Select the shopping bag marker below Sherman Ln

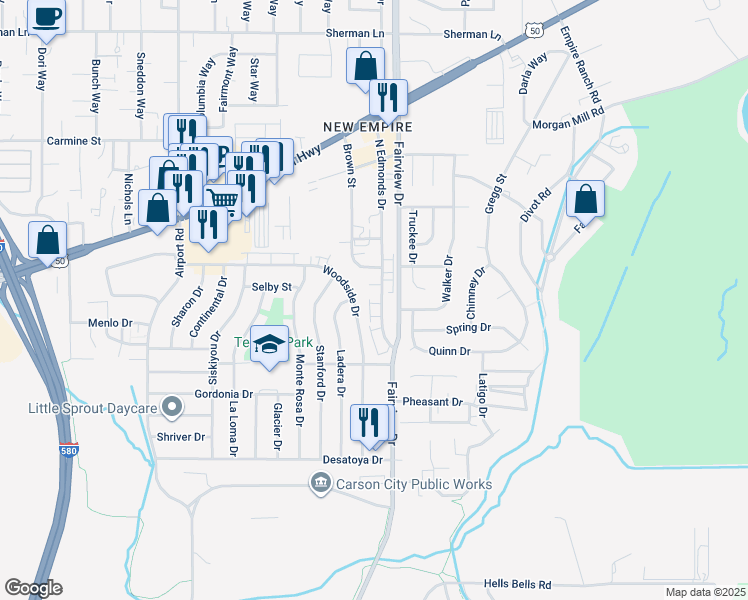tap(365, 67)
